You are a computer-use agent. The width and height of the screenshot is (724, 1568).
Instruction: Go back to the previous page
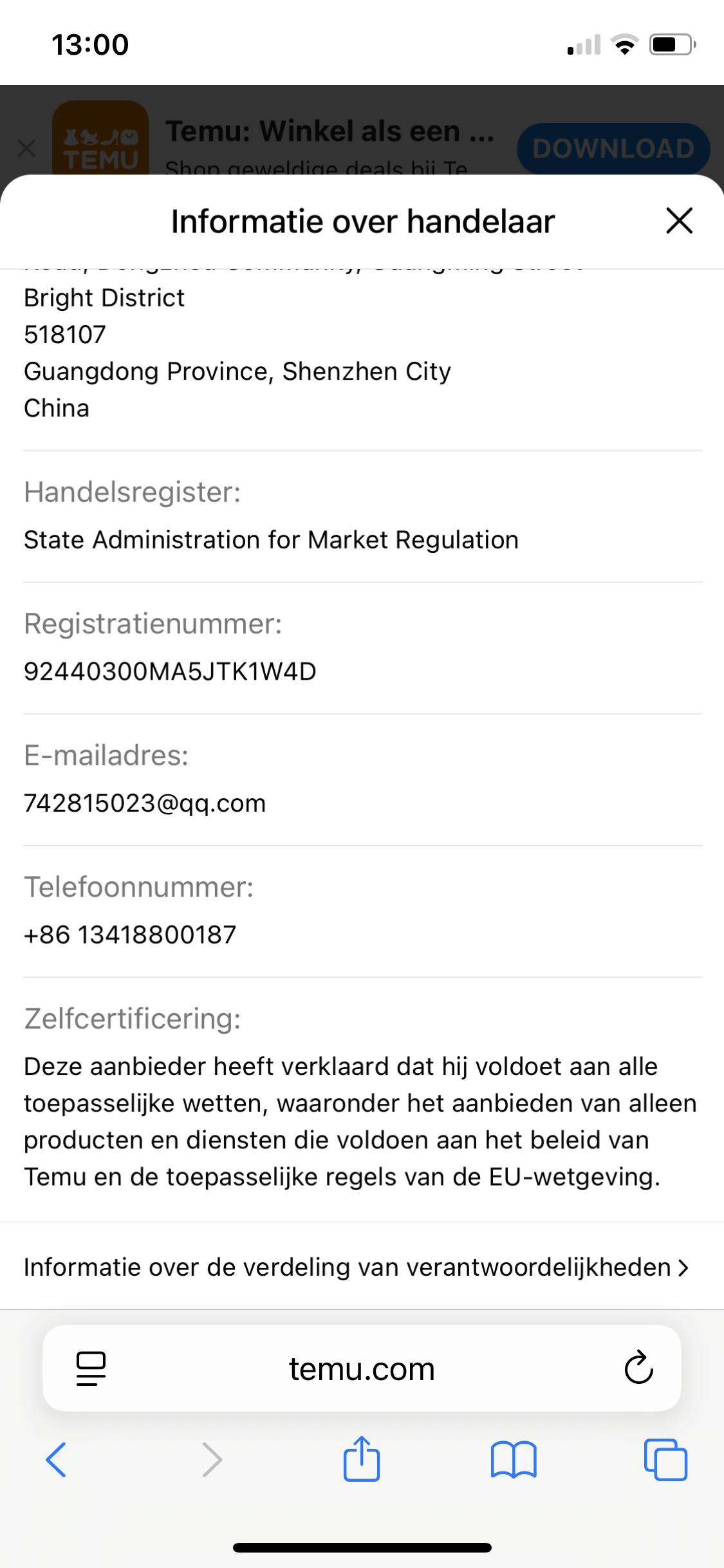[57, 1460]
